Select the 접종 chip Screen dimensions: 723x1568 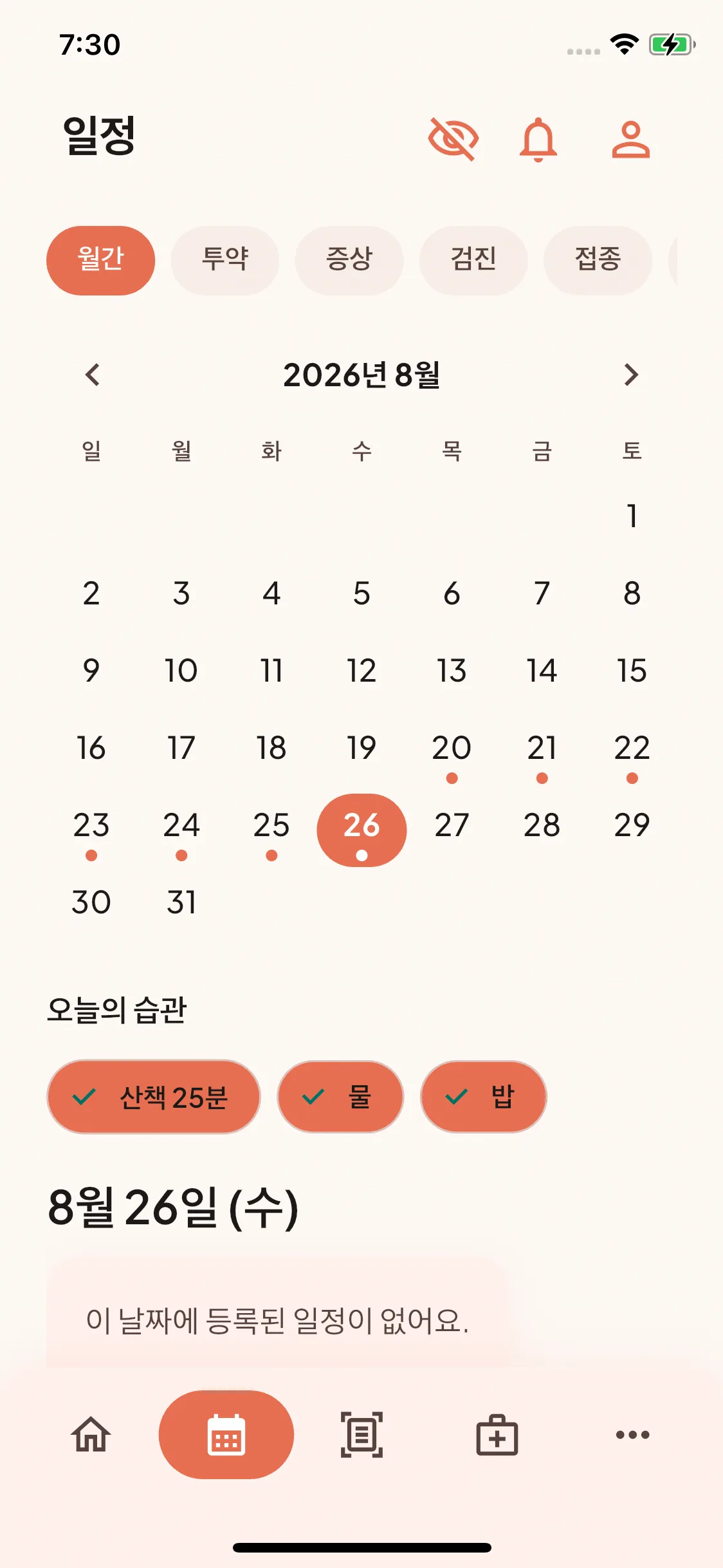click(x=598, y=260)
